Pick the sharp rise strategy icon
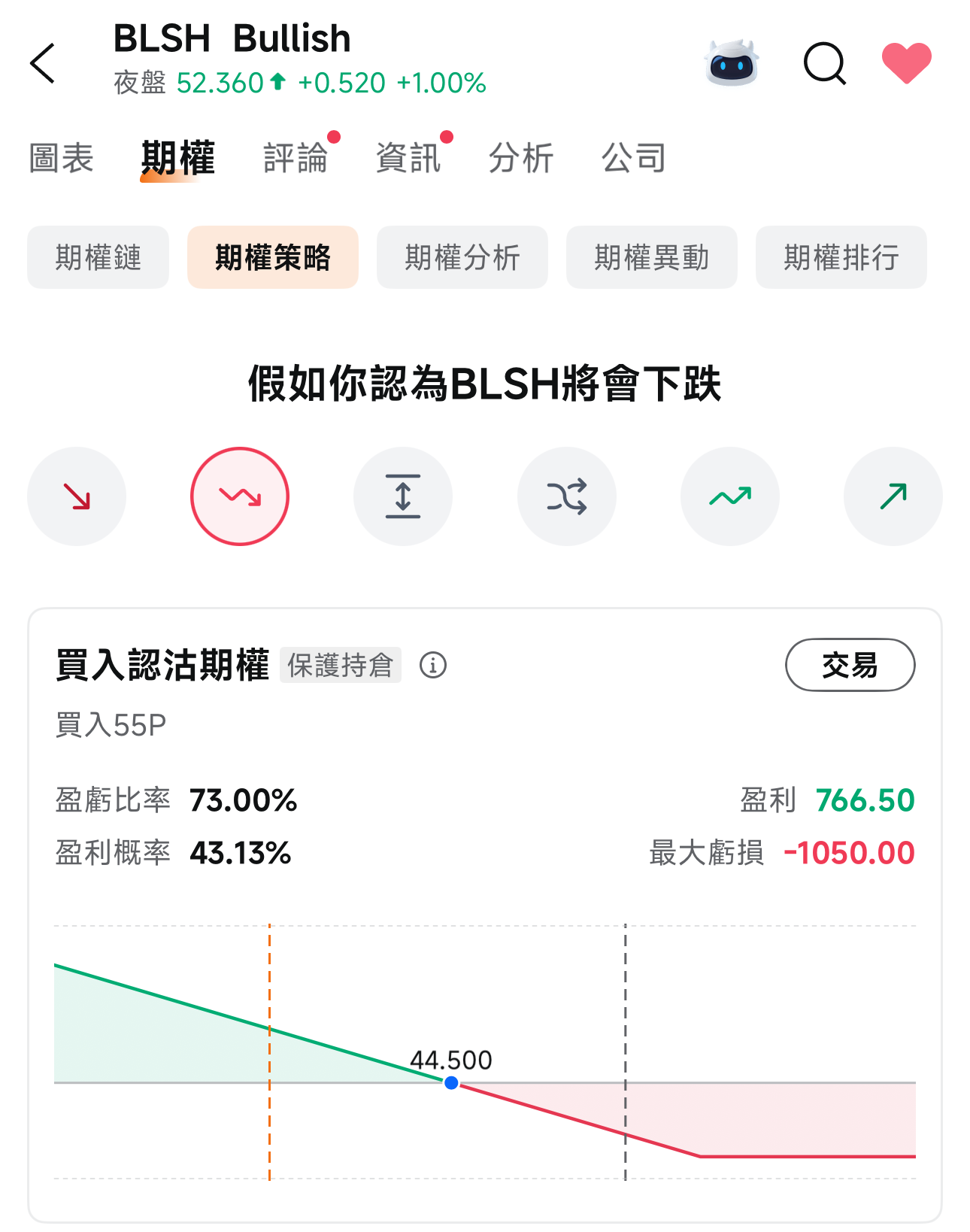The height and width of the screenshot is (1232, 970). pos(893,496)
